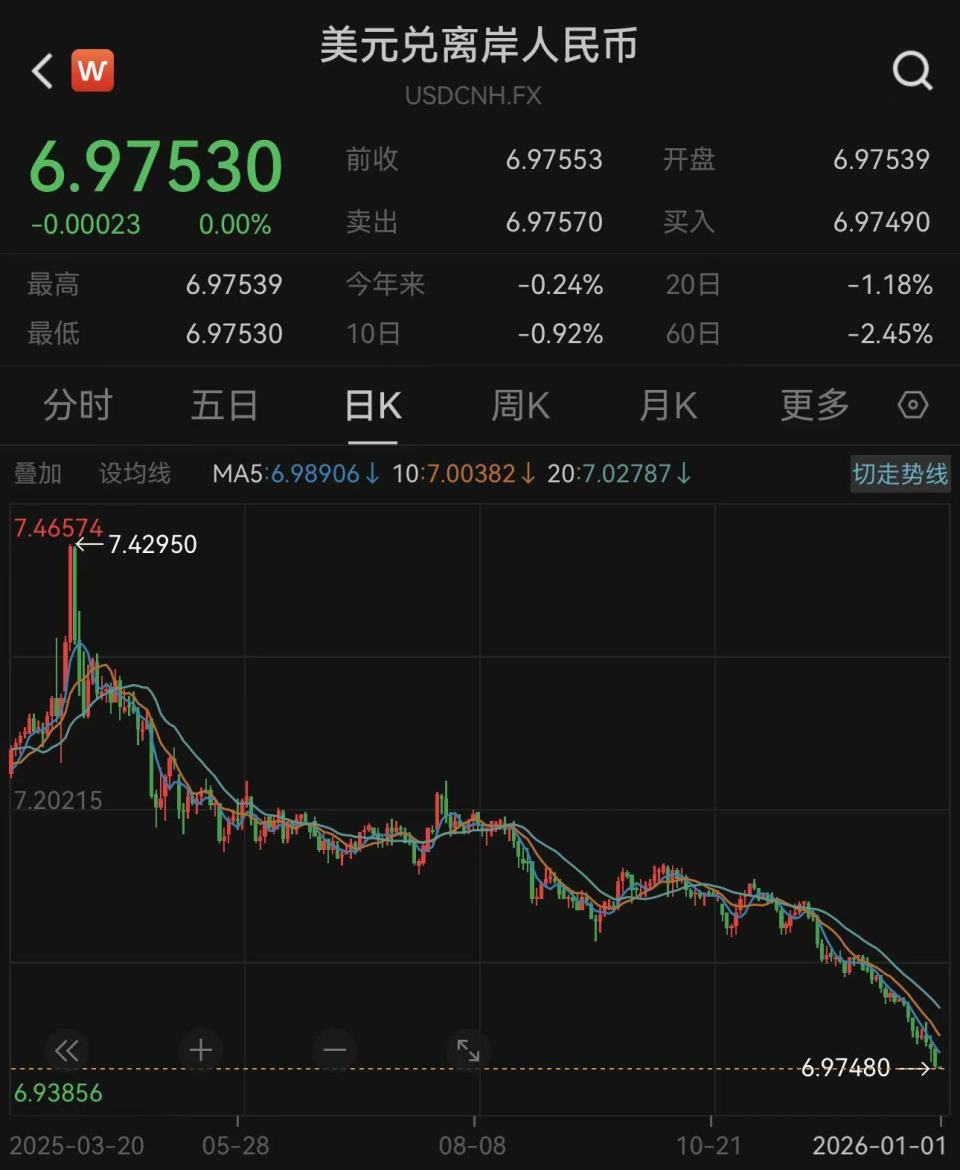
Task: Switch to the 周K weekly chart tab
Action: [x=520, y=405]
